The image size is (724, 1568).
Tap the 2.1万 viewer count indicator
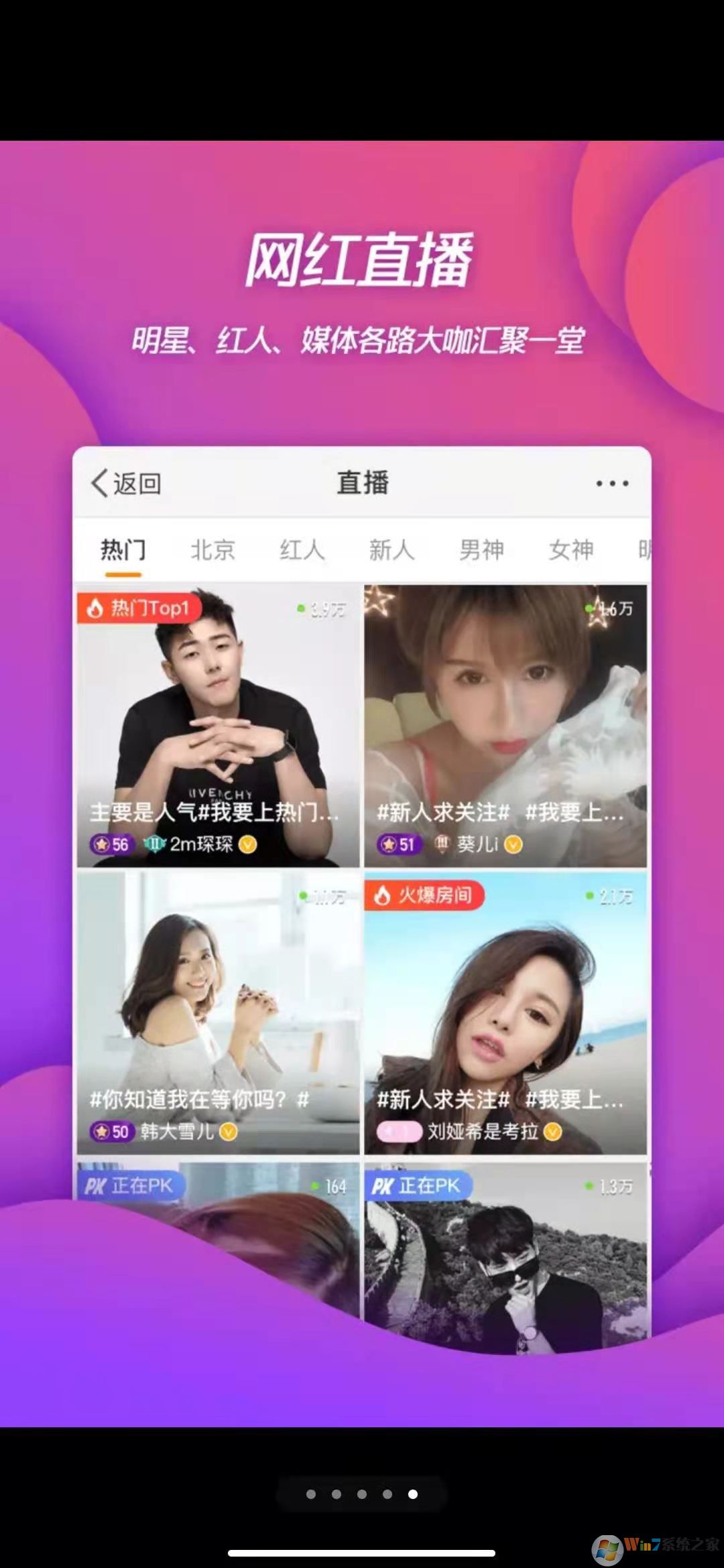pyautogui.click(x=614, y=895)
